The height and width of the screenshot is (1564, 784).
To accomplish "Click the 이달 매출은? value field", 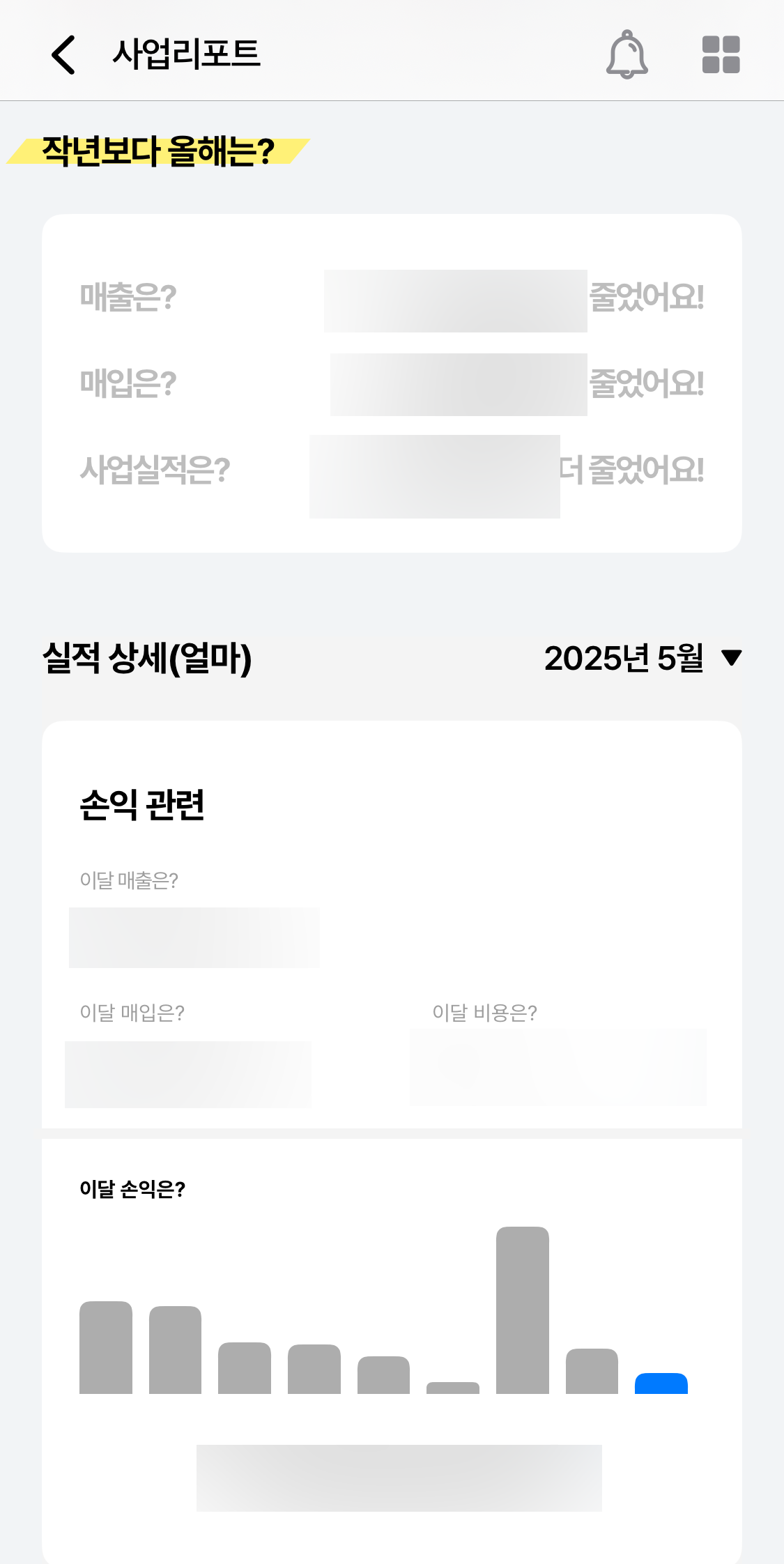I will (193, 937).
